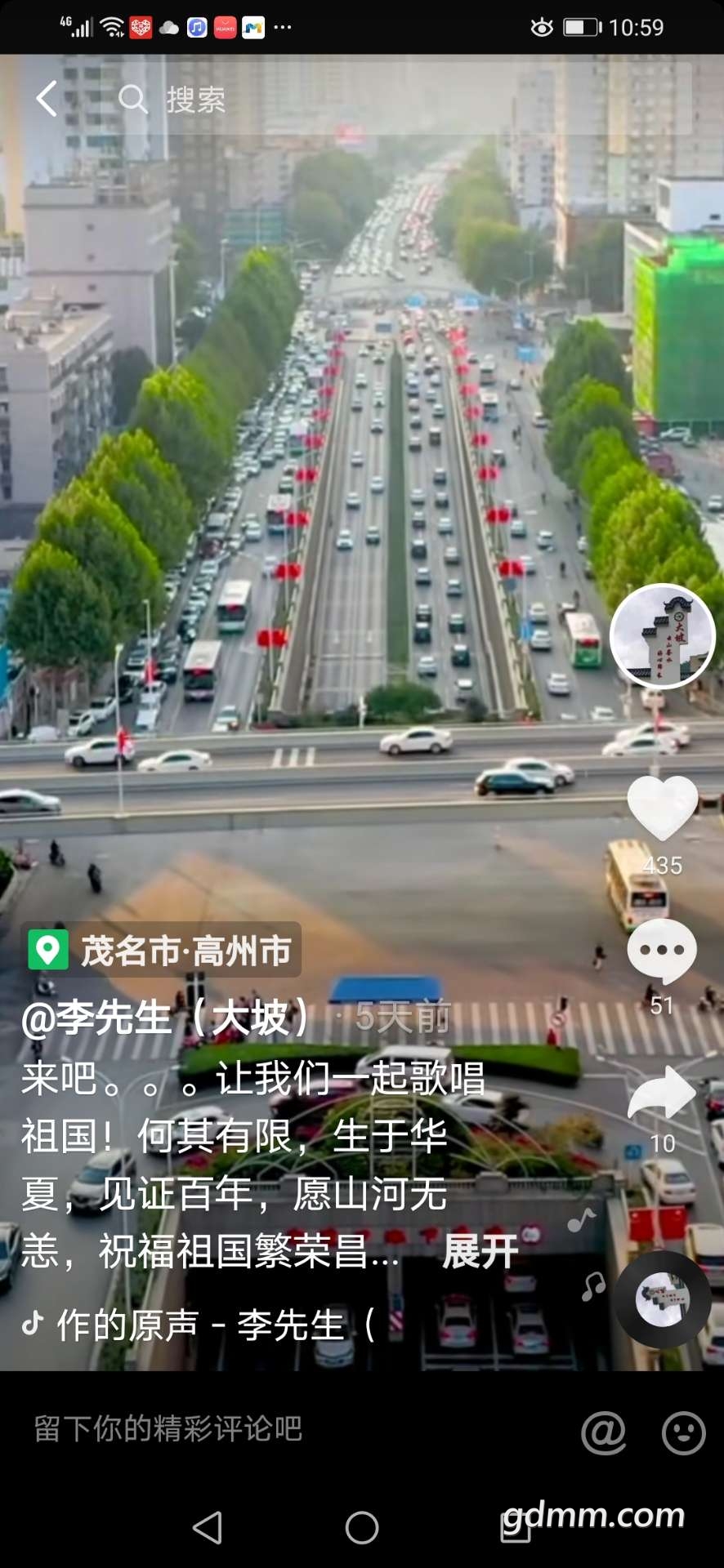The height and width of the screenshot is (1568, 724).
Task: Tap the system back triangle
Action: pyautogui.click(x=208, y=1527)
